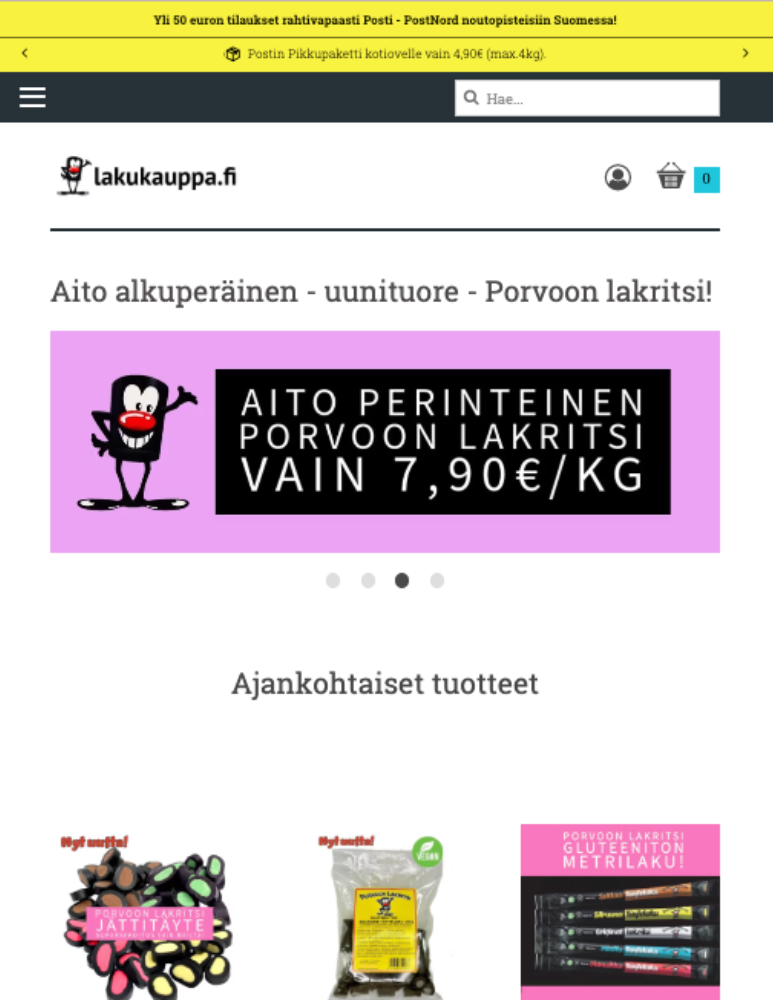Open the gluteeniton metrilaku product image

pyautogui.click(x=619, y=912)
